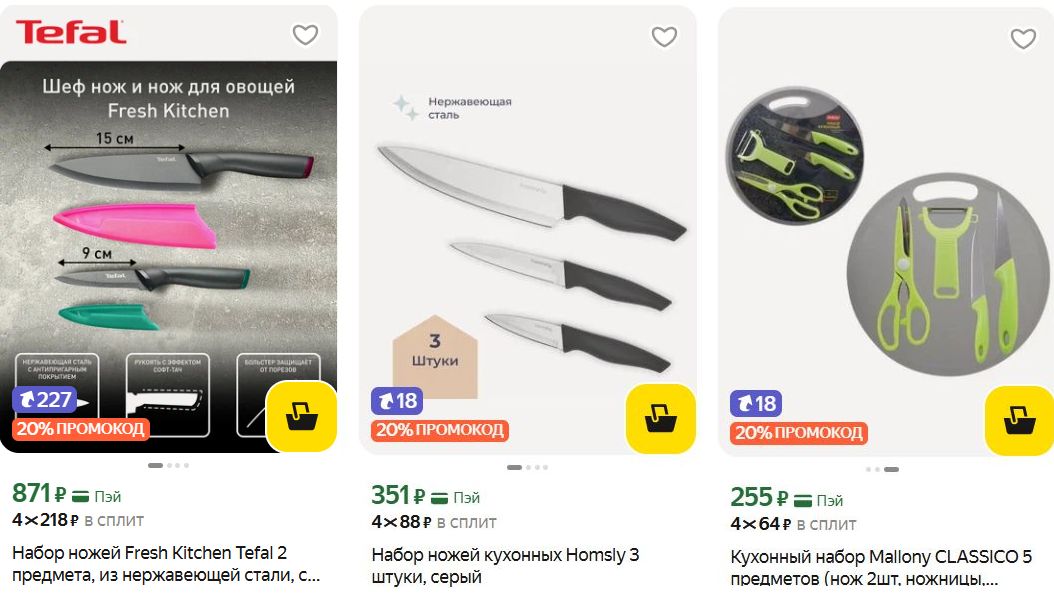Add Tefal knife set to cart
Screen dimensions: 1054x606
[x=302, y=416]
